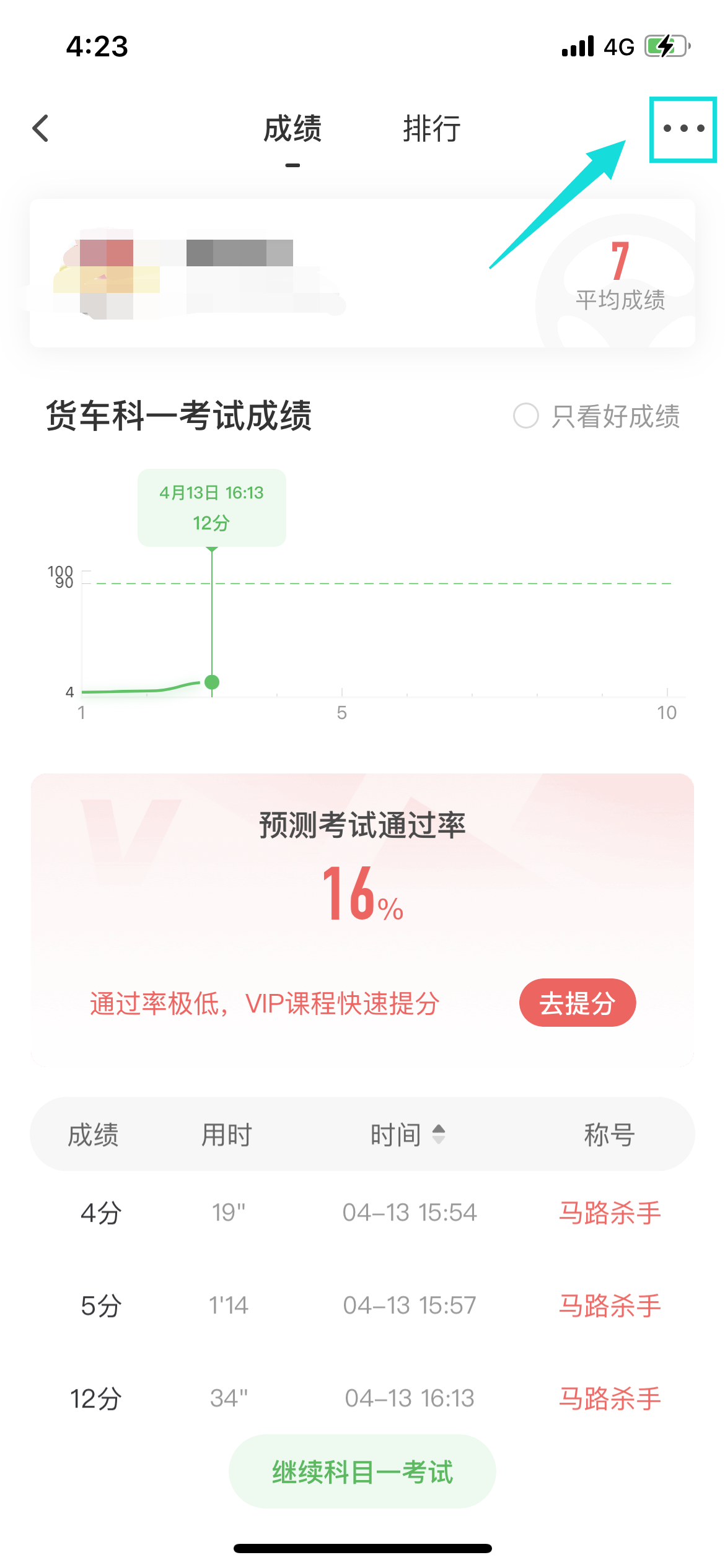Continue with 继续科目一考试

[x=362, y=1471]
